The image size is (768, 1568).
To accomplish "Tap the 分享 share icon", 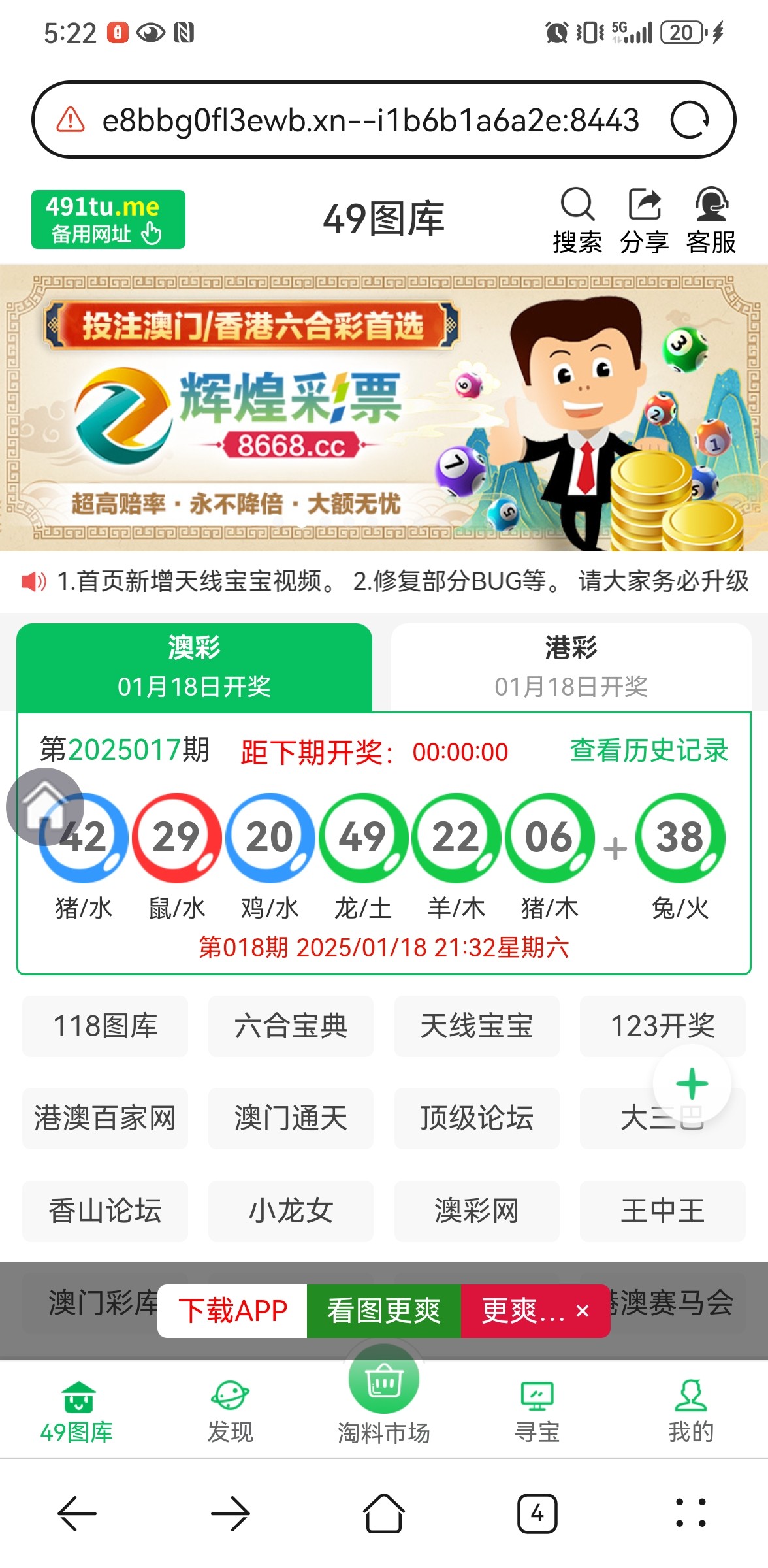I will pos(645,220).
